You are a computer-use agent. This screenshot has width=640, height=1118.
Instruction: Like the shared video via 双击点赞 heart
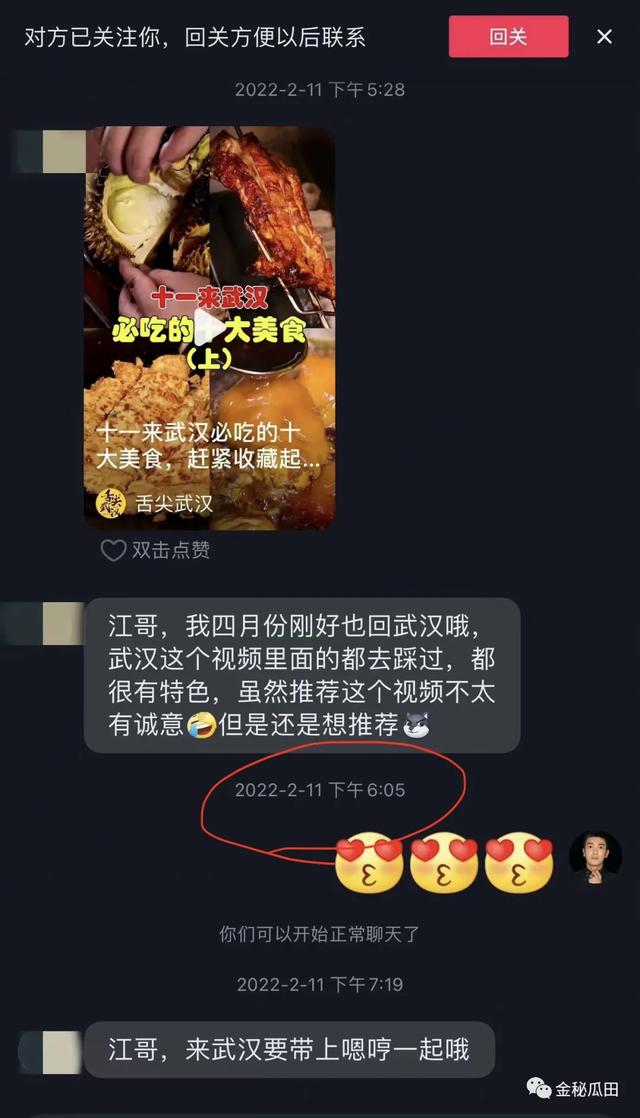tap(114, 550)
